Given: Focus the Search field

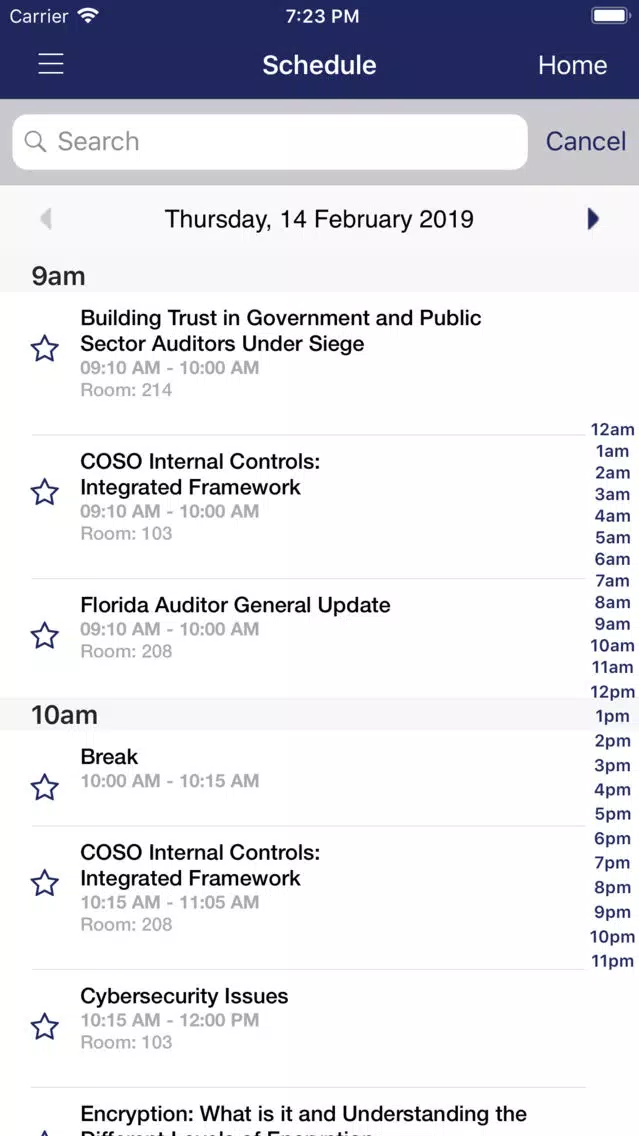Looking at the screenshot, I should 270,142.
